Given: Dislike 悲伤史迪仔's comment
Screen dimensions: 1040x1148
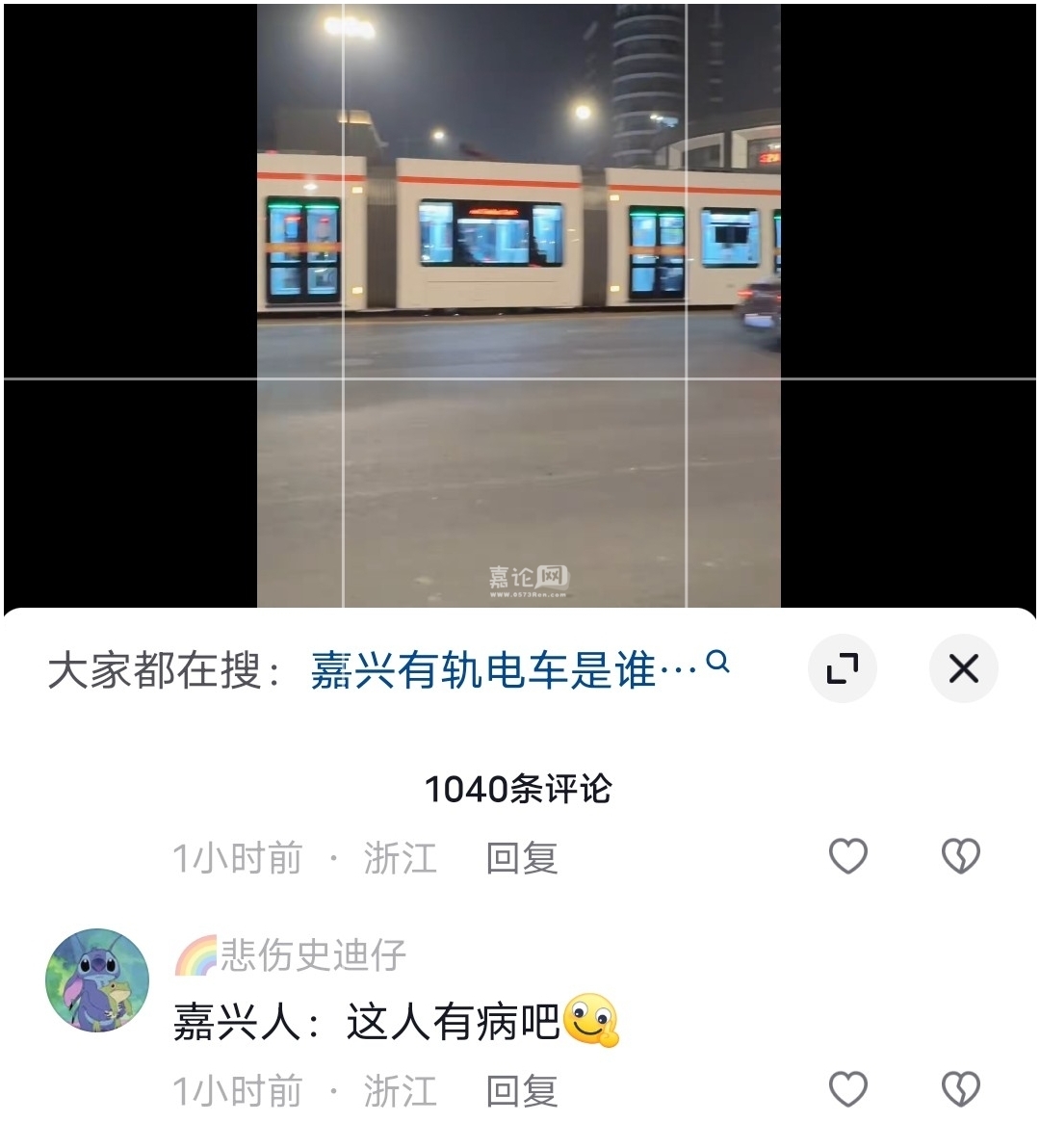Looking at the screenshot, I should coord(960,1089).
